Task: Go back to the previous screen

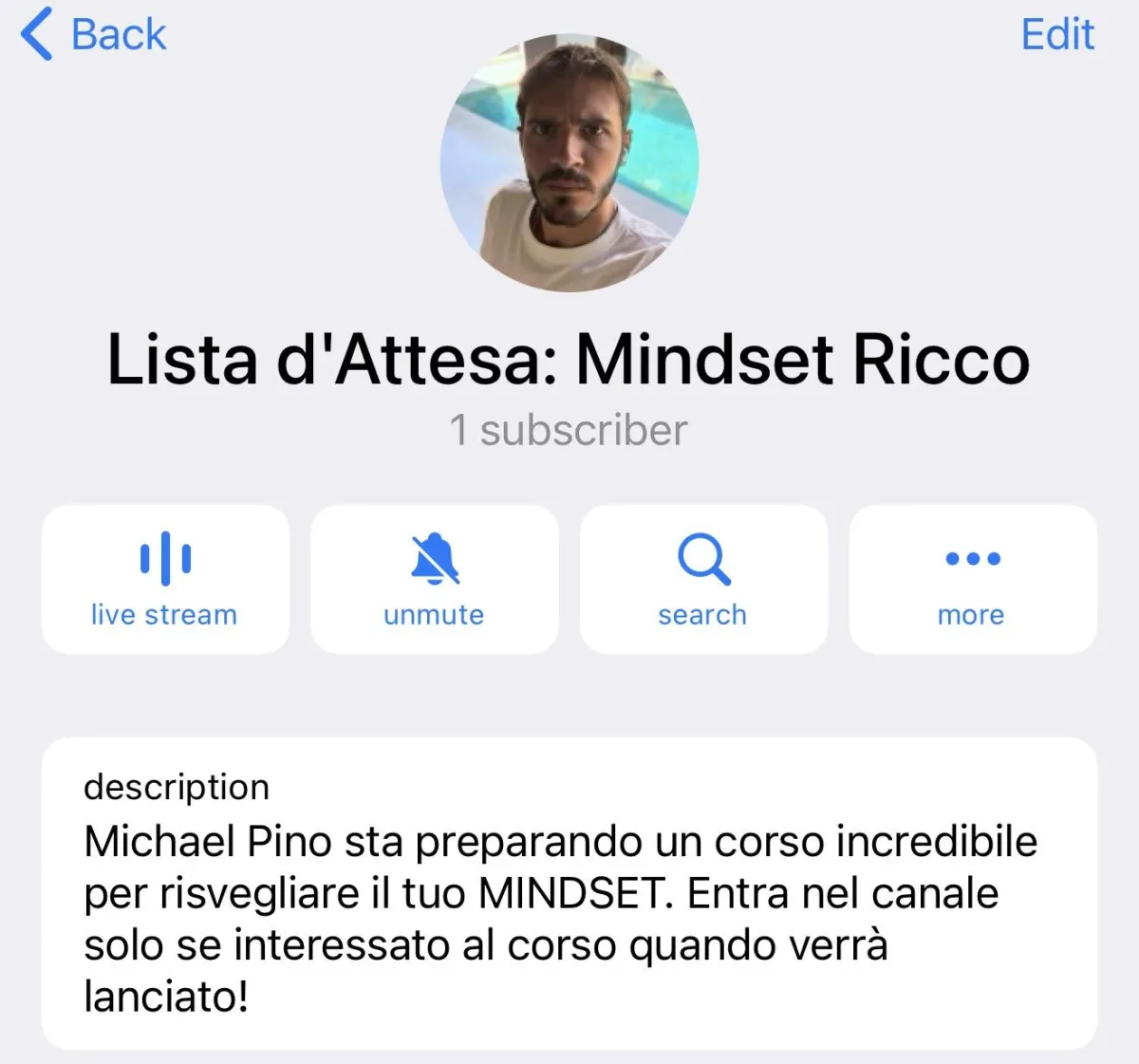Action: [x=93, y=35]
